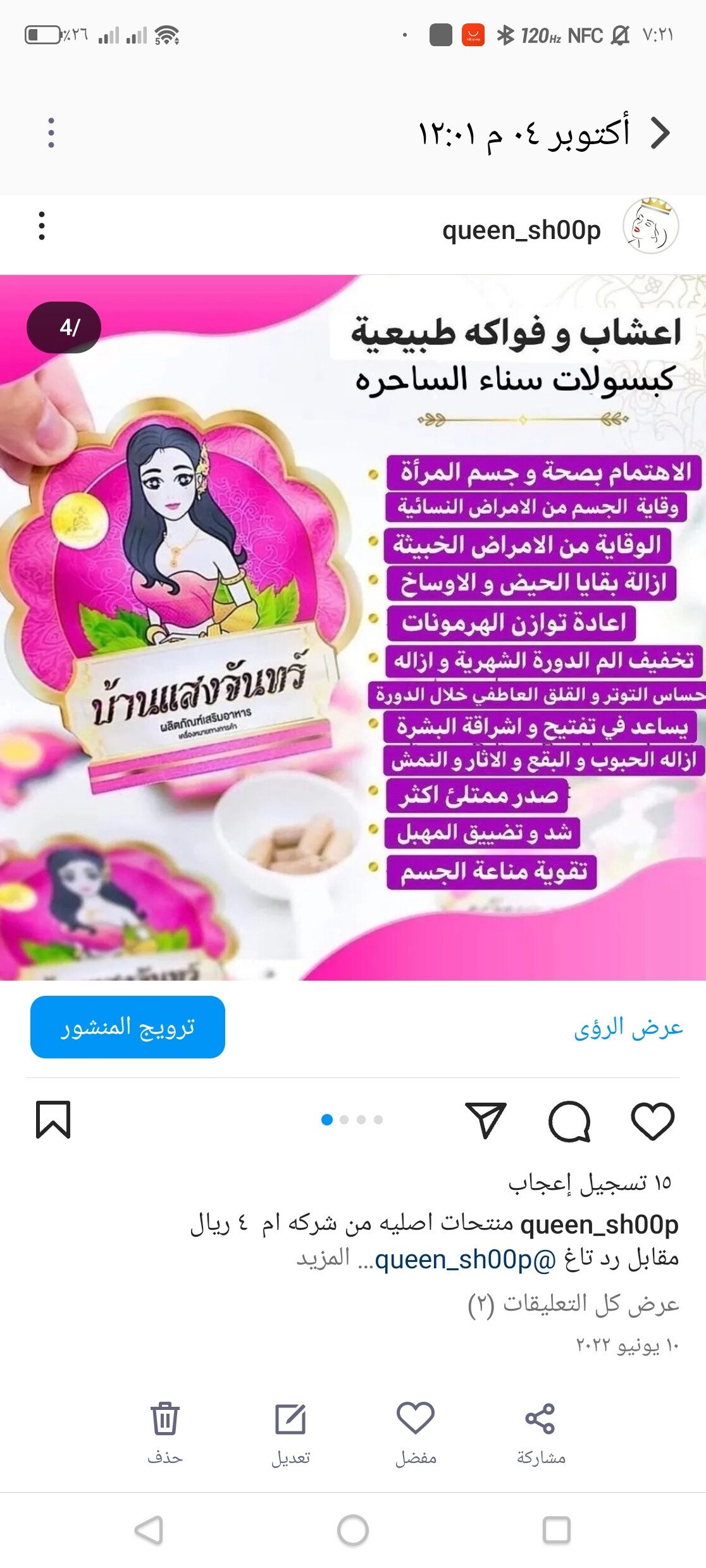Save the post with bookmark icon
Image resolution: width=706 pixels, height=1568 pixels.
[x=53, y=1119]
